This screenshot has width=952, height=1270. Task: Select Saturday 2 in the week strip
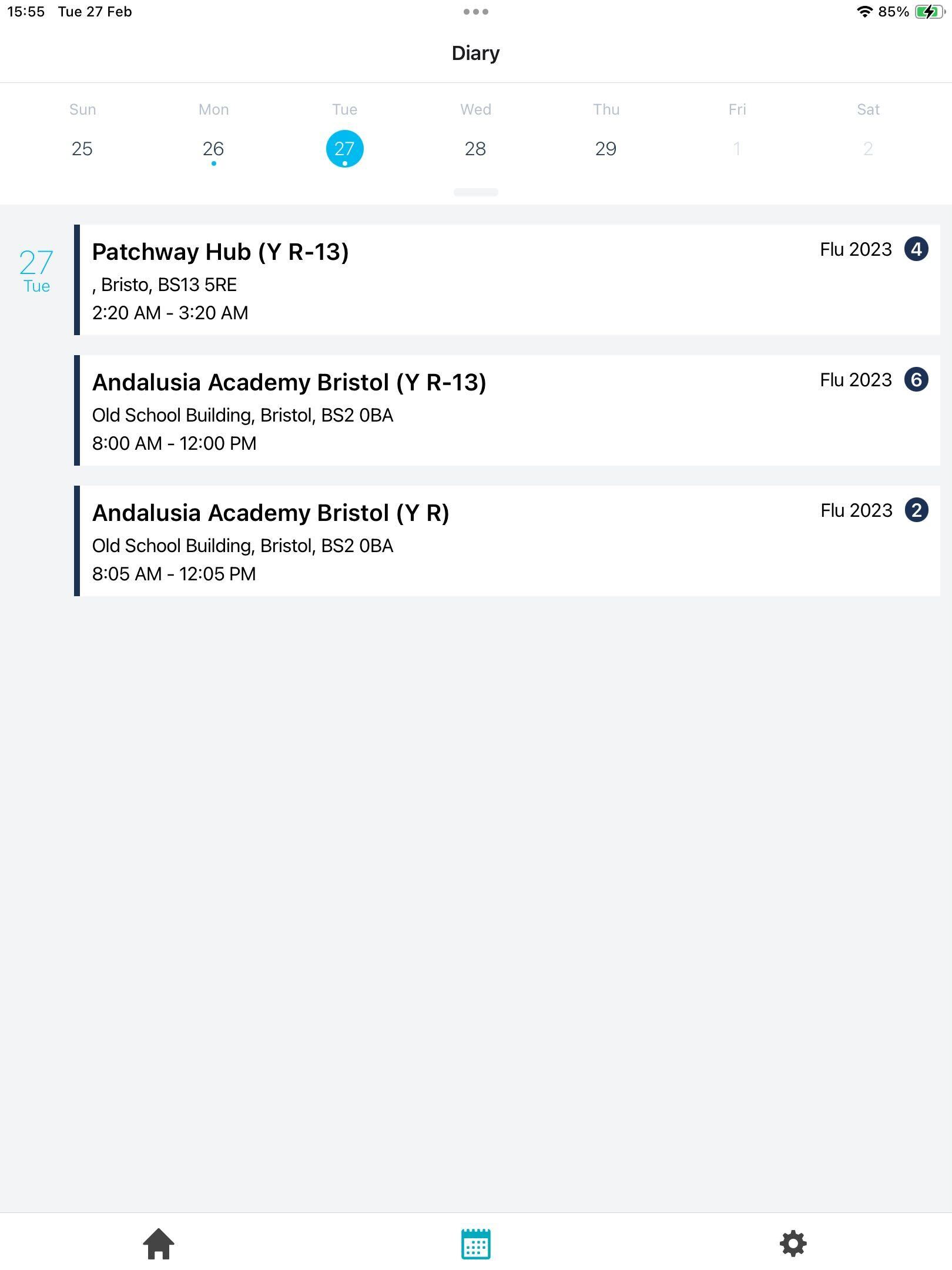[868, 149]
